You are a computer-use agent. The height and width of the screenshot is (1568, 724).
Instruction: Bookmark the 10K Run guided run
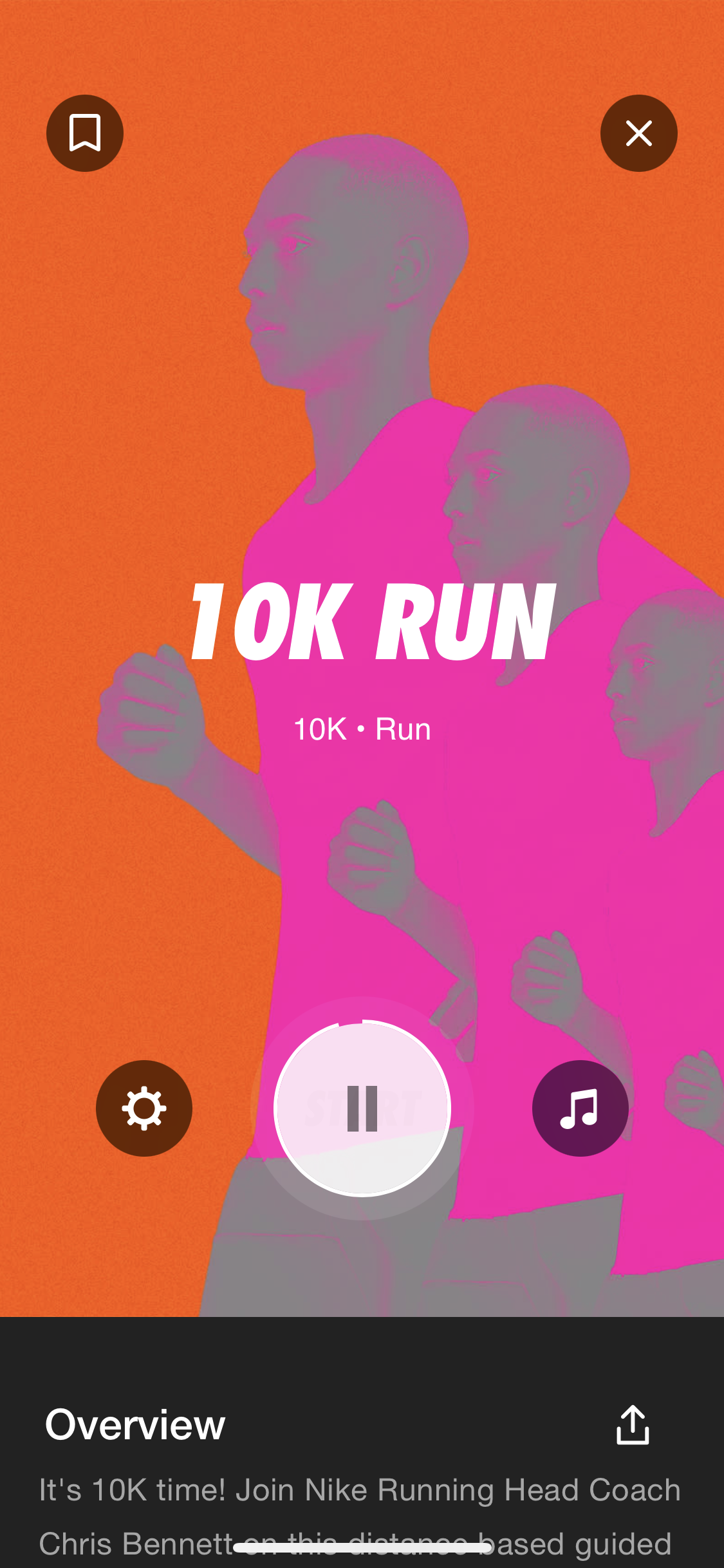[x=85, y=133]
